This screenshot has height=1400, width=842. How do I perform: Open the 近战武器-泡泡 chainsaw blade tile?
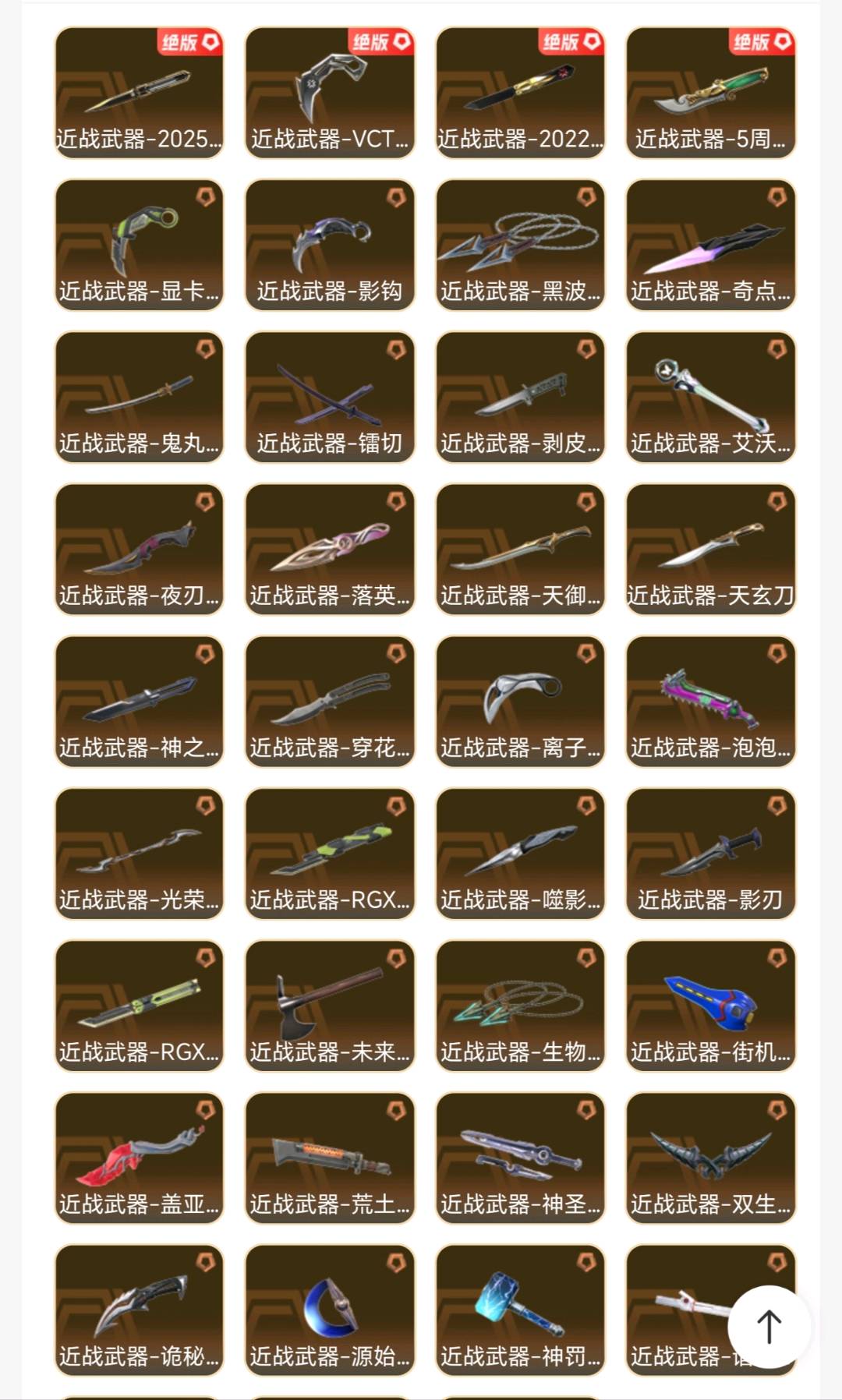(711, 702)
